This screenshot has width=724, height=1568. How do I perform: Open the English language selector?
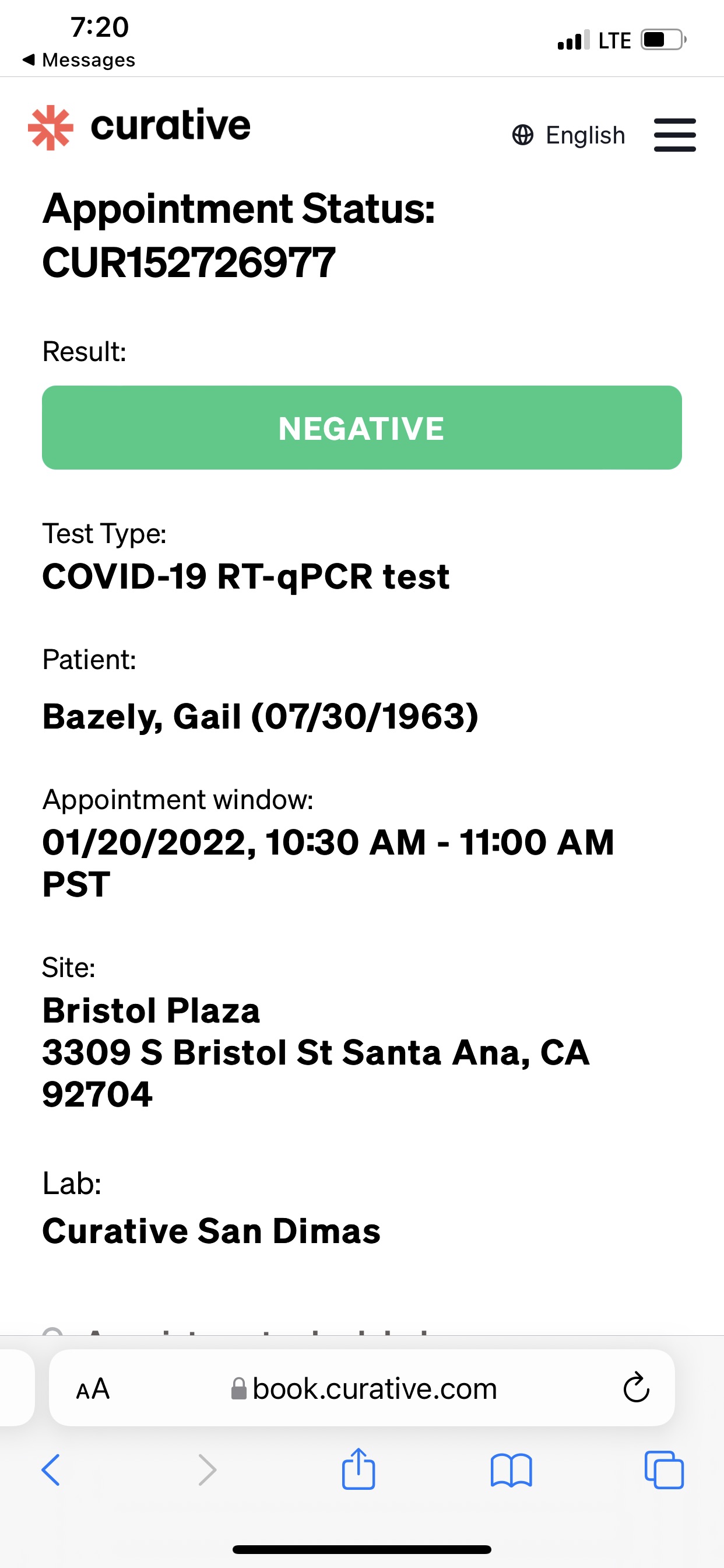[585, 135]
